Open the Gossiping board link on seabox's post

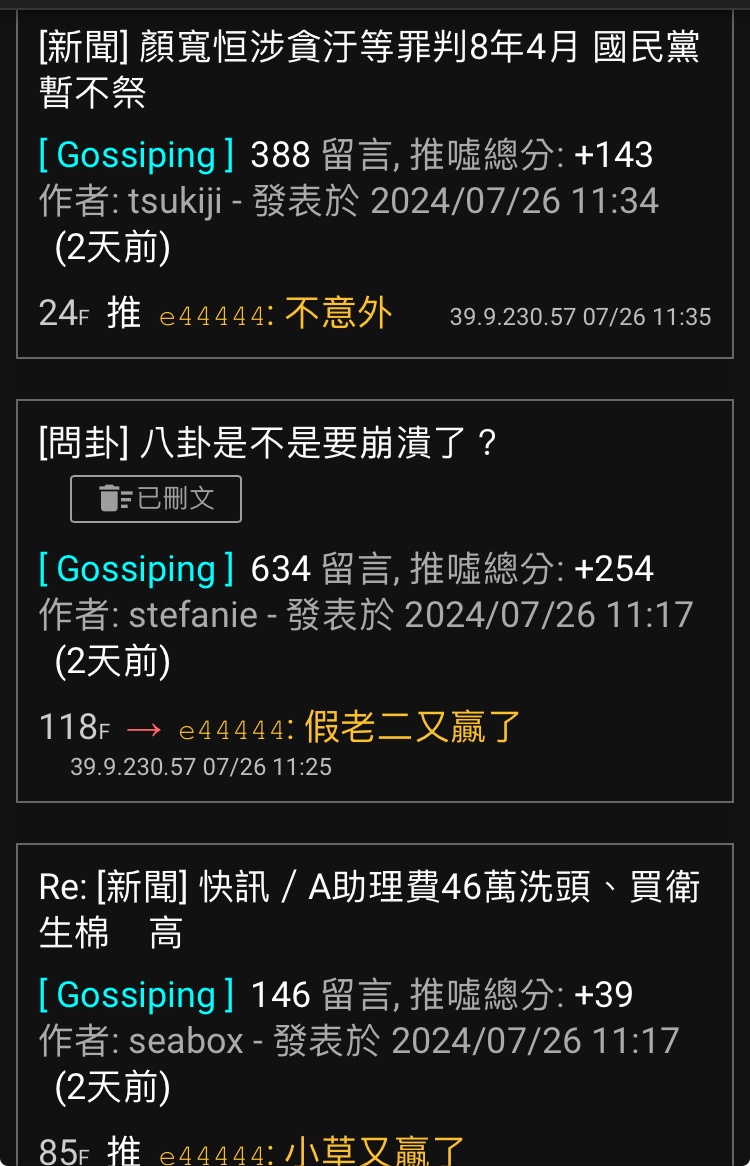[x=136, y=995]
